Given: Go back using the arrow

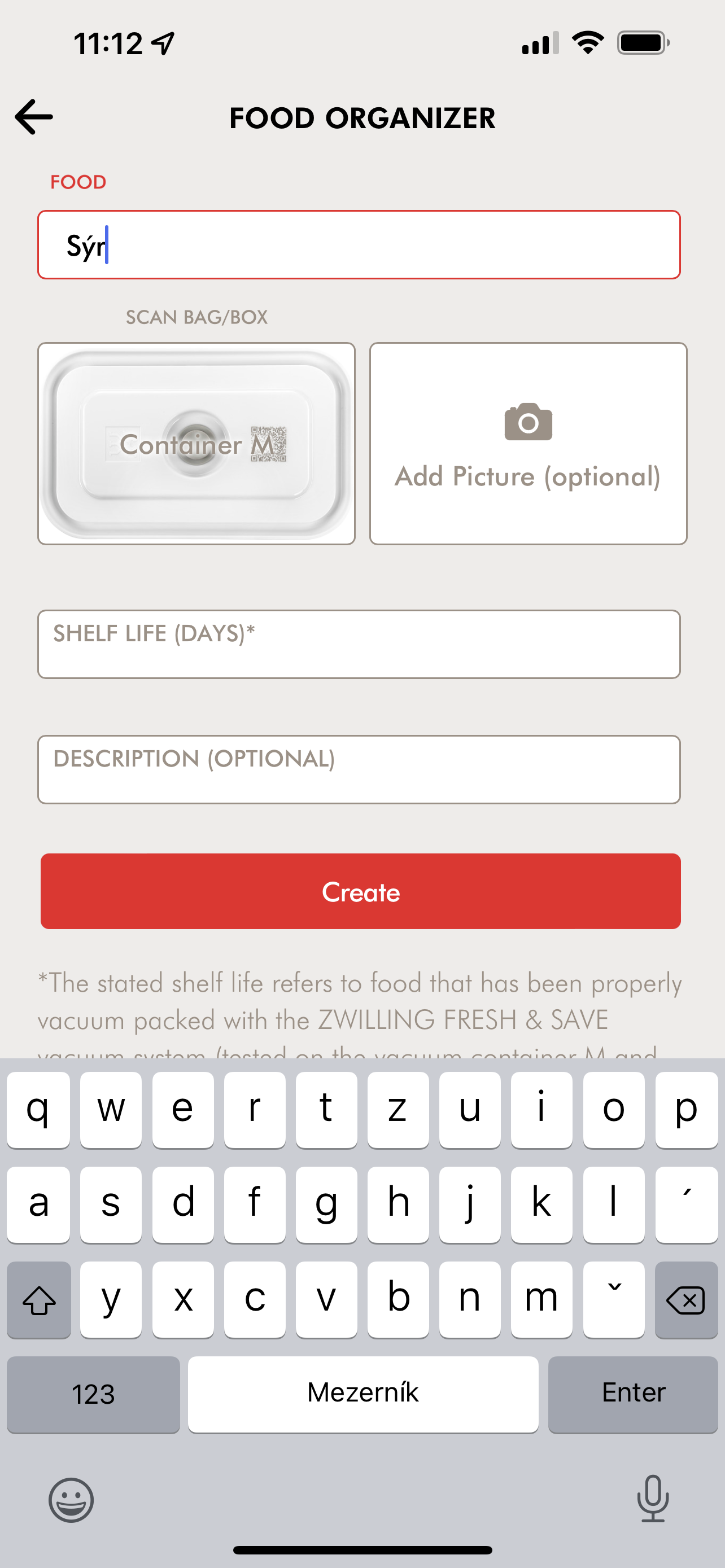Looking at the screenshot, I should click(x=34, y=117).
